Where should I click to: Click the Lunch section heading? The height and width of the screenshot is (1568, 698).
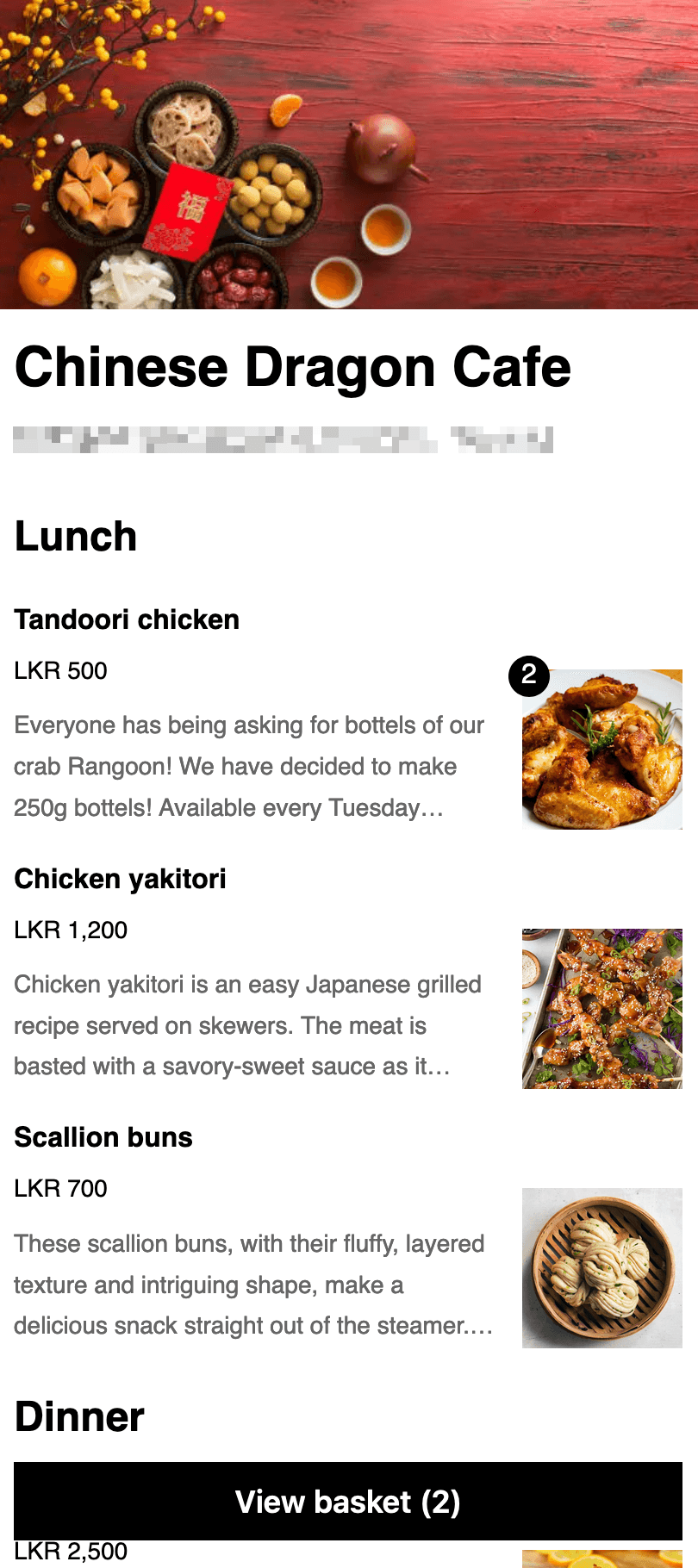coord(75,536)
